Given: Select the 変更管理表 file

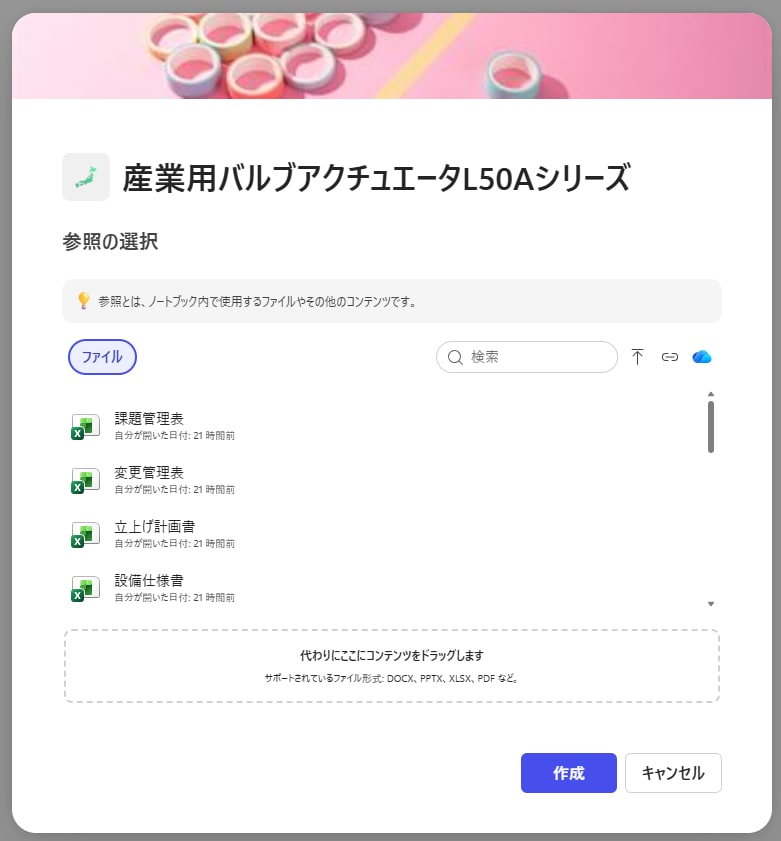Looking at the screenshot, I should 149,473.
